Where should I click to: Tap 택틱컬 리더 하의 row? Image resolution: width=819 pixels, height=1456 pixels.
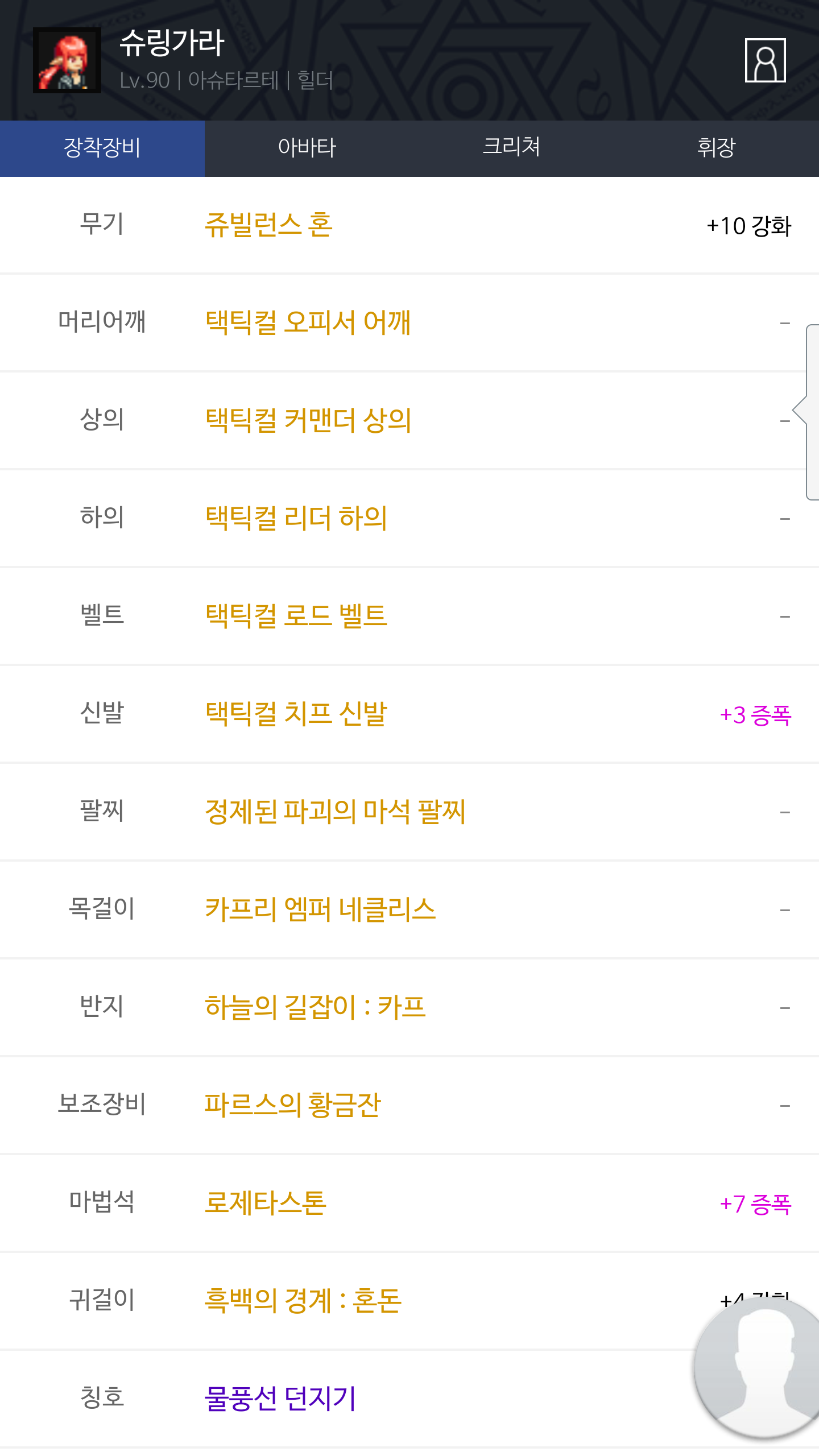(x=296, y=518)
